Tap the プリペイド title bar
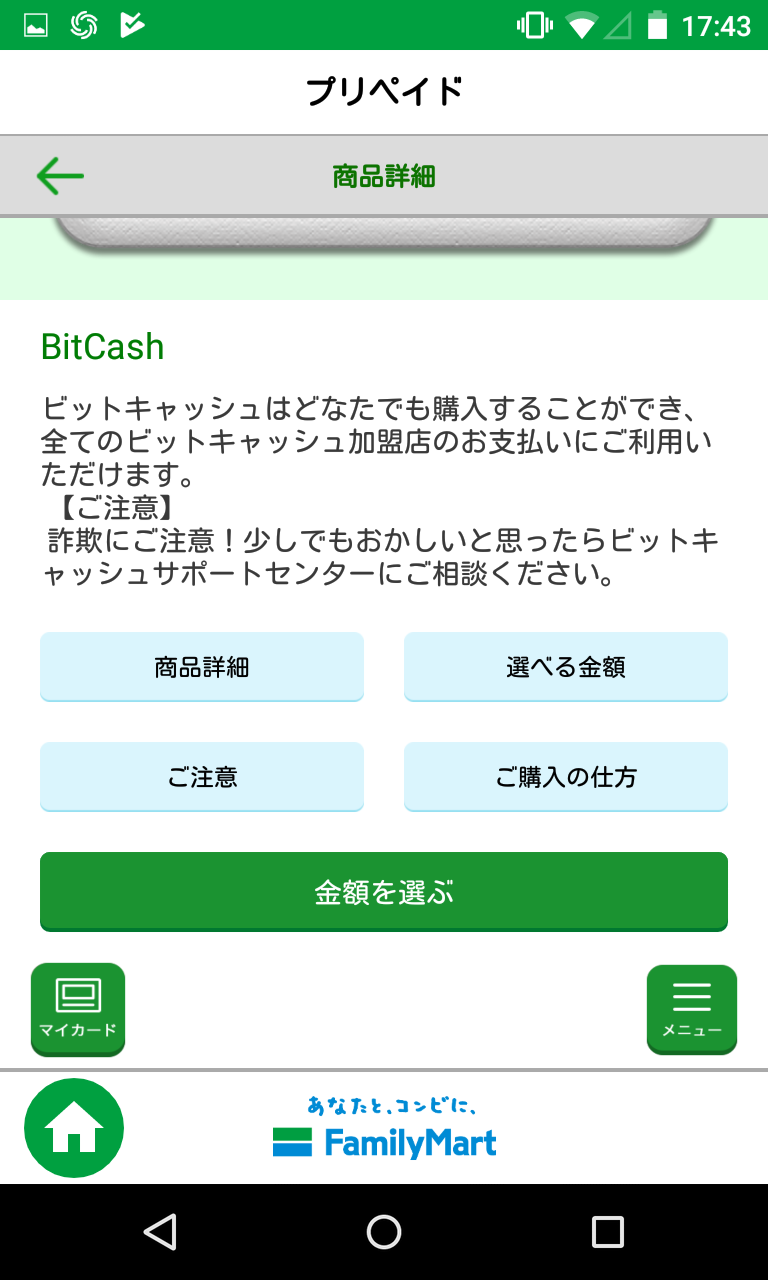Viewport: 768px width, 1280px height. click(384, 91)
